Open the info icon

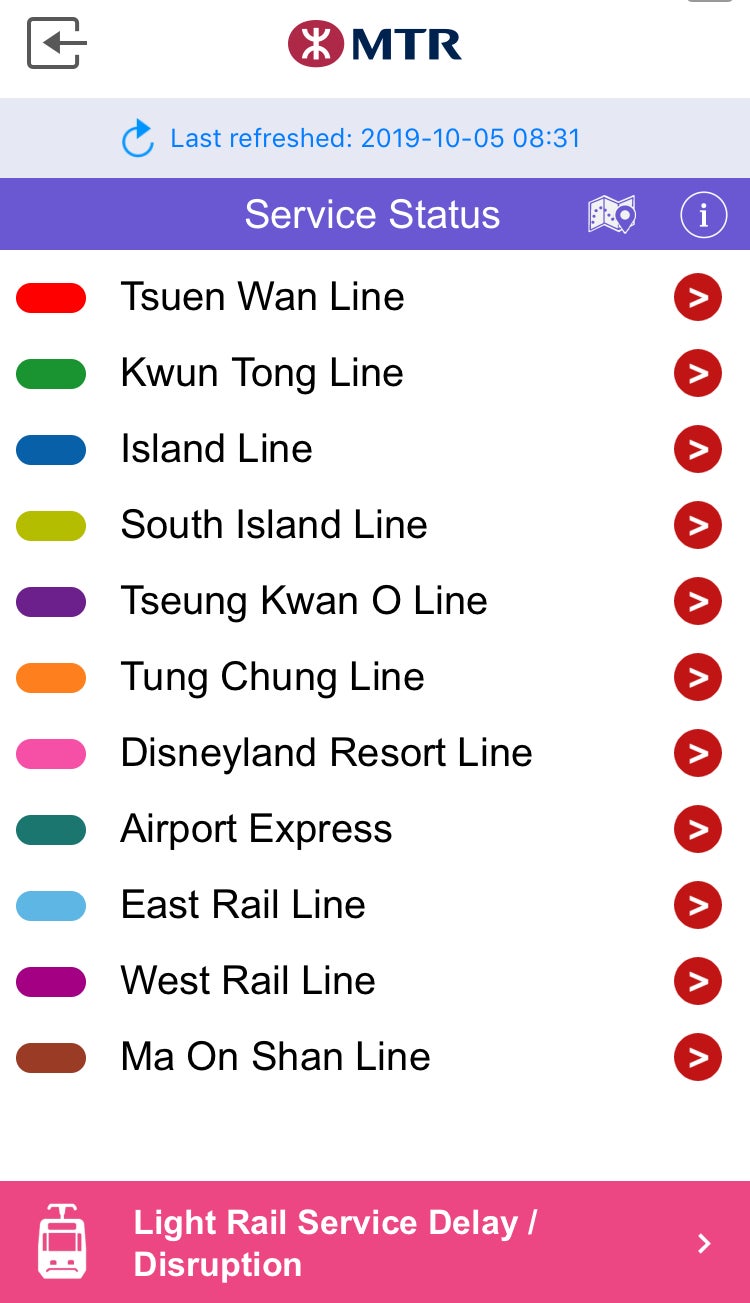703,214
